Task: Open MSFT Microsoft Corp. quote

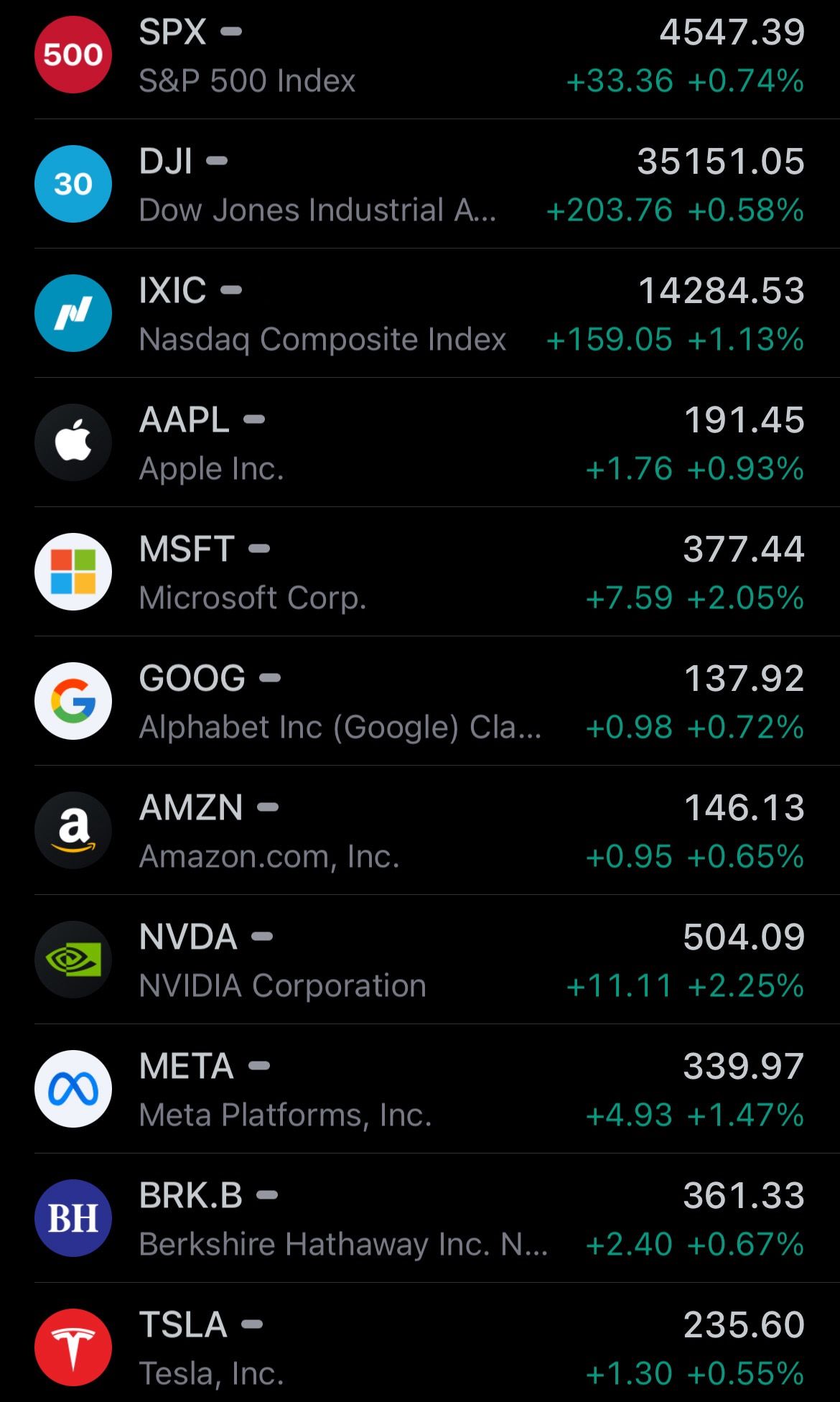Action: (x=420, y=572)
